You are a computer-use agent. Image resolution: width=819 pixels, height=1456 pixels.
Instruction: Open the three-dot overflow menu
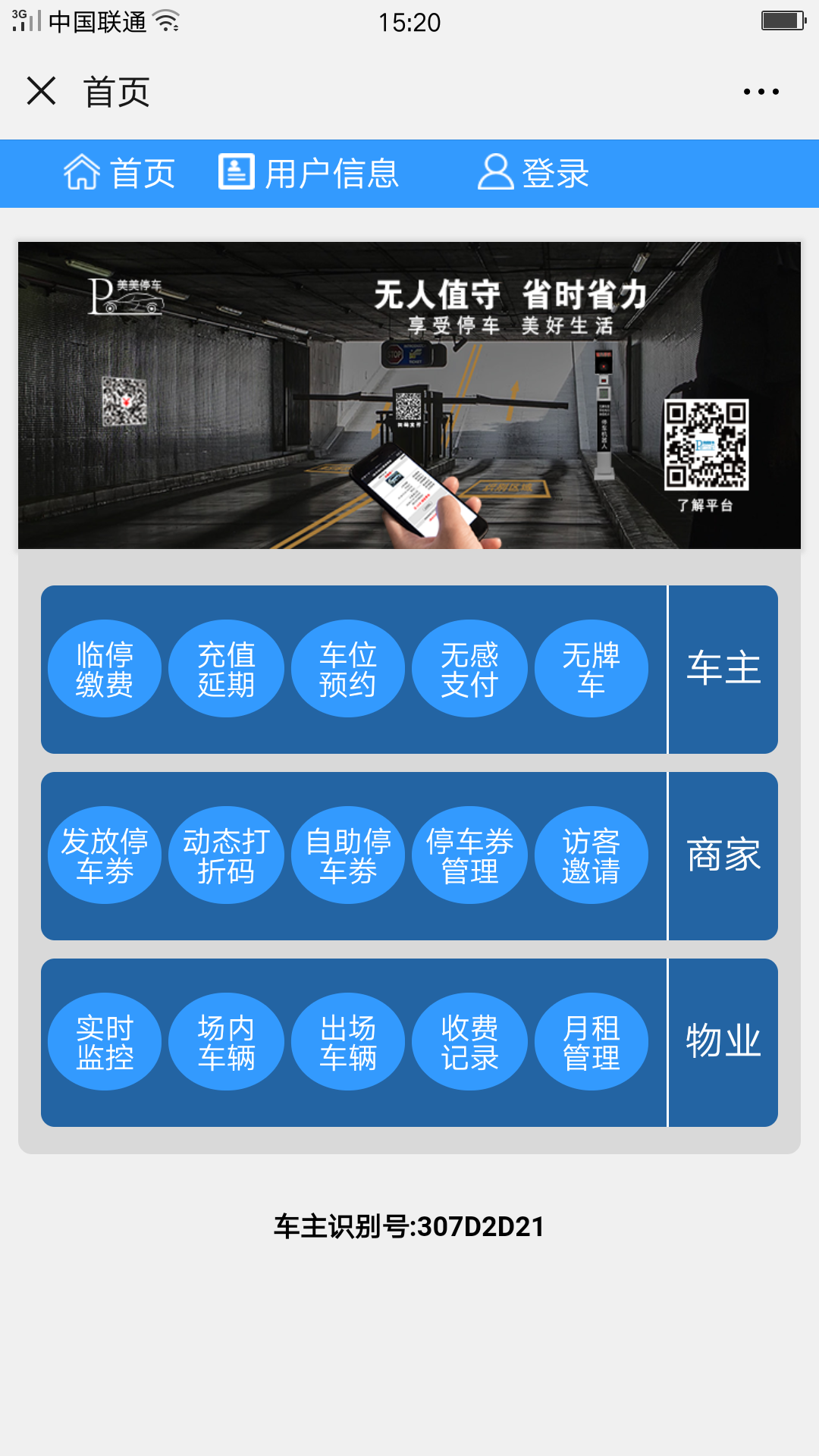click(x=761, y=92)
